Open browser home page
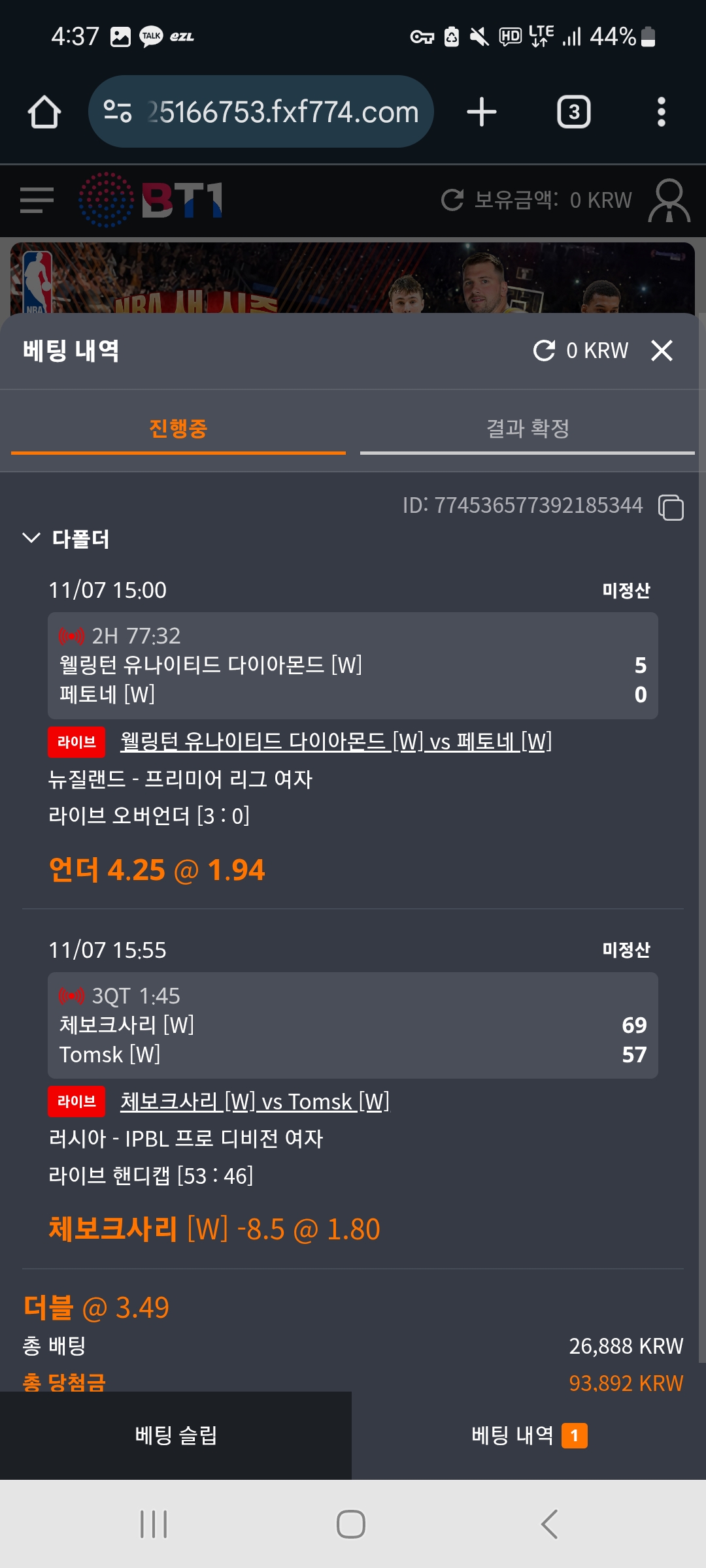The width and height of the screenshot is (706, 1568). [x=44, y=112]
